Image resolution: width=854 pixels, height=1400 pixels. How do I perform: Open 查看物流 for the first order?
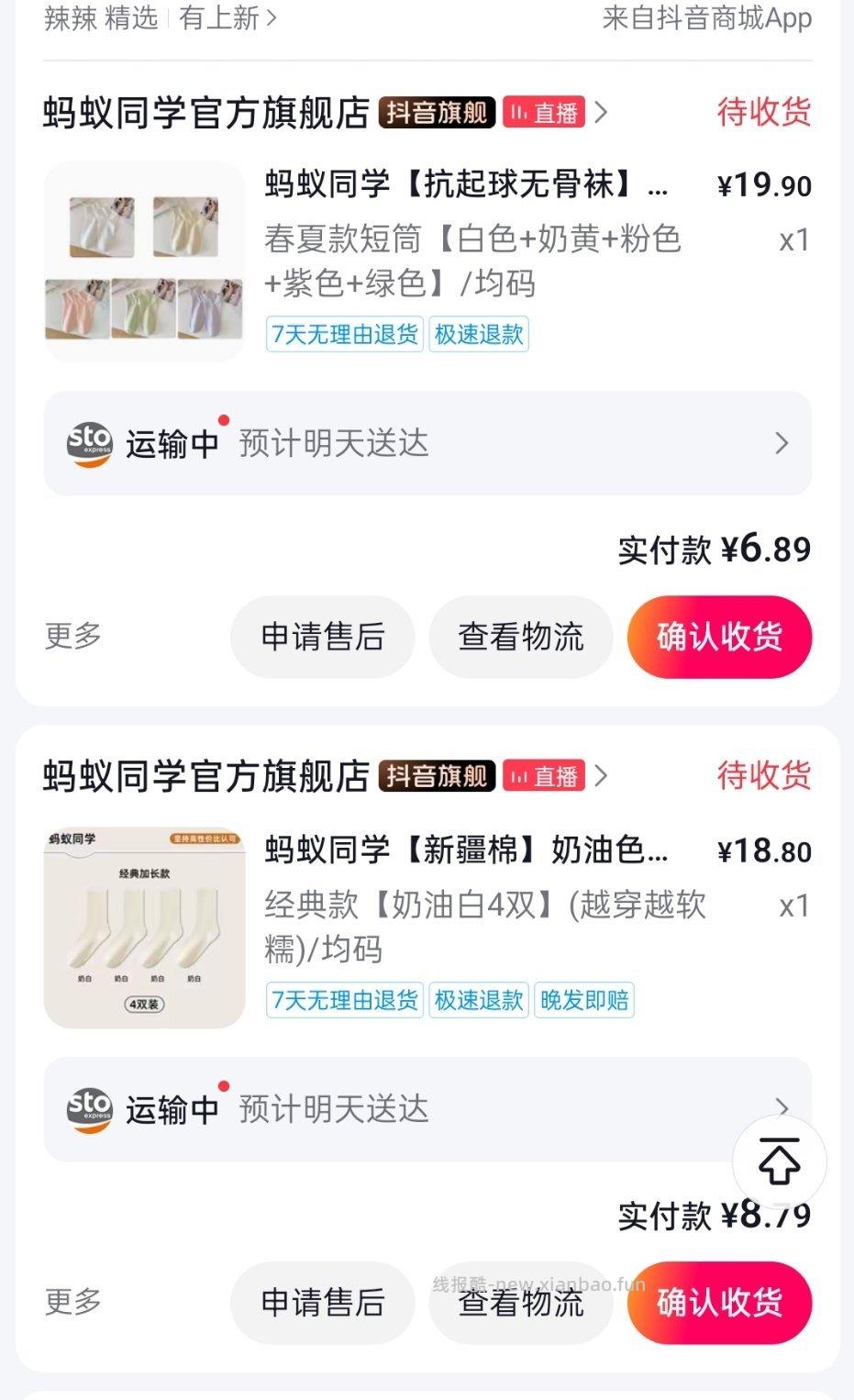520,637
